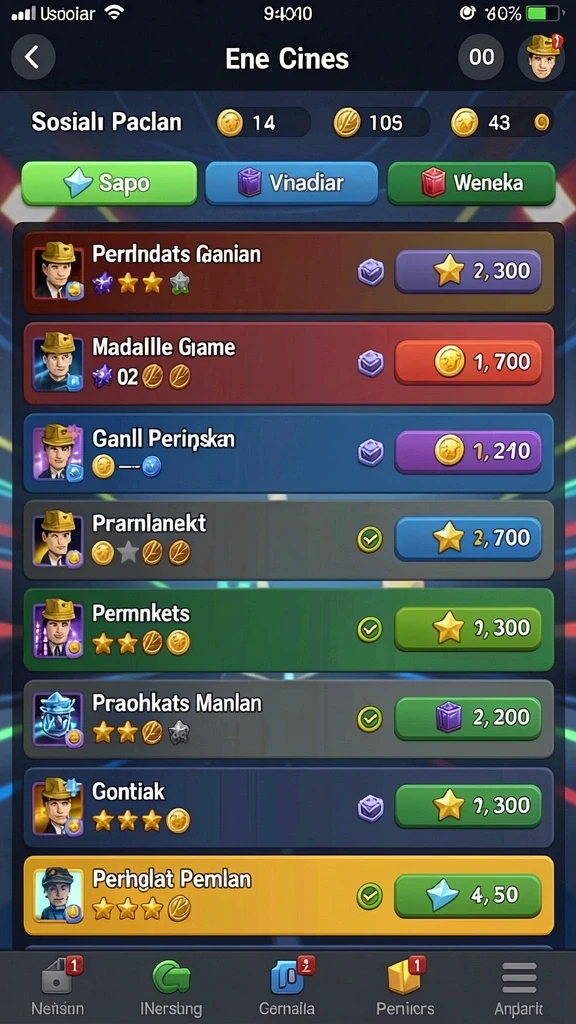The width and height of the screenshot is (576, 1024).
Task: Tap the 4,50 gem button for Perhglat Pemlan
Action: point(468,896)
